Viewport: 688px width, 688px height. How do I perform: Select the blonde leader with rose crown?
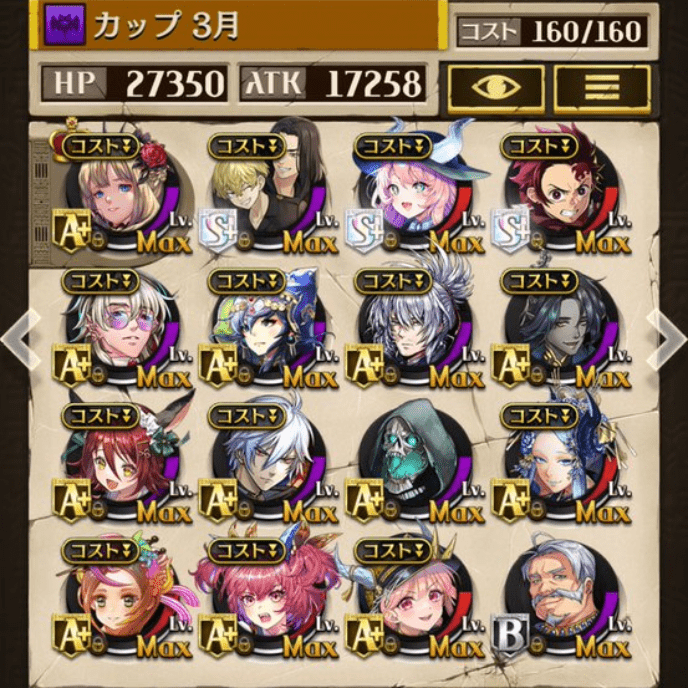(120, 195)
